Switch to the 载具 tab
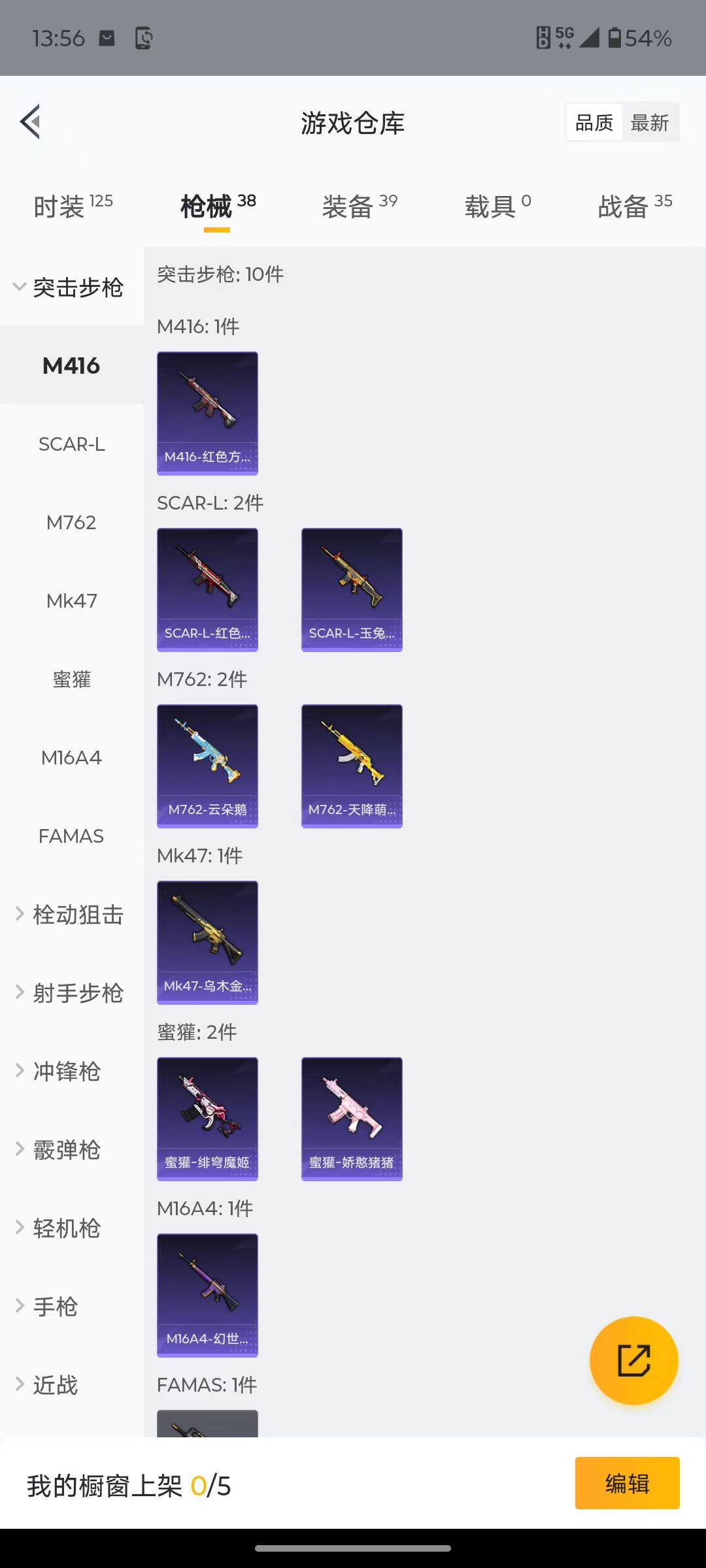Screen dimensions: 706x1568 pos(497,206)
